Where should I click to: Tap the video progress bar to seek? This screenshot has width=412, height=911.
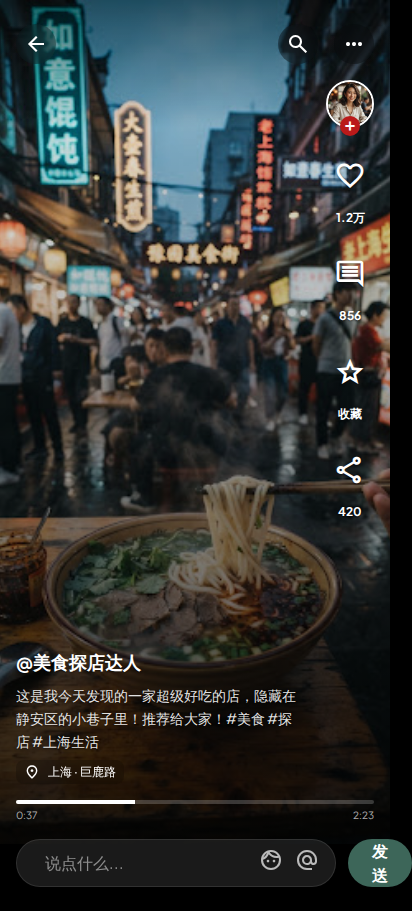tap(195, 802)
